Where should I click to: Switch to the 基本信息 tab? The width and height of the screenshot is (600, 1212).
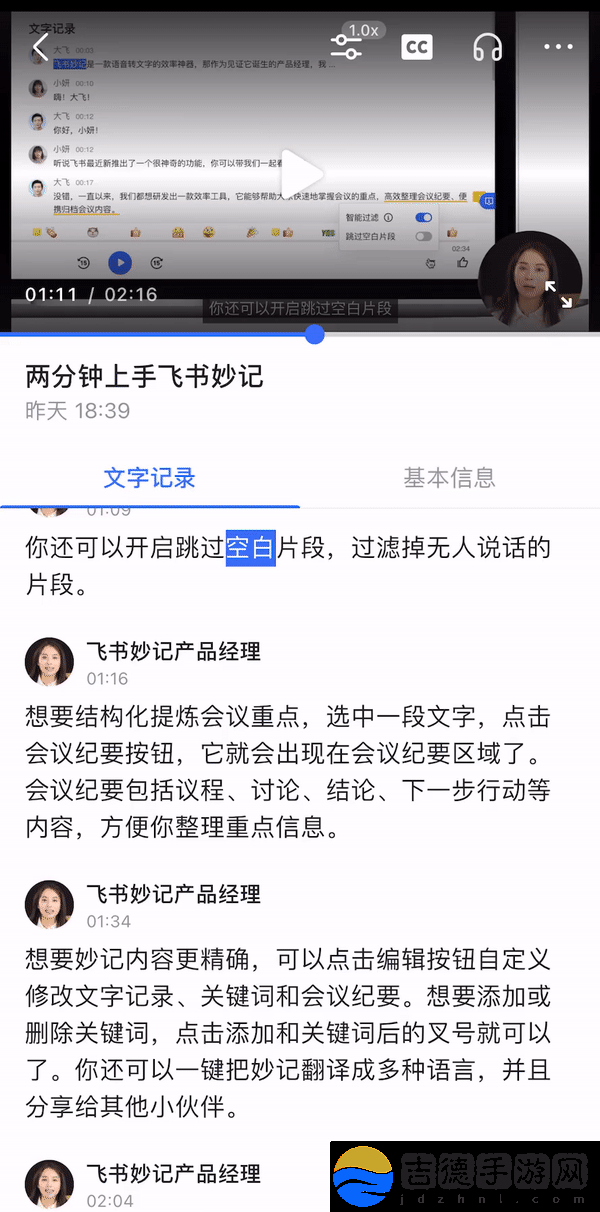coord(449,478)
